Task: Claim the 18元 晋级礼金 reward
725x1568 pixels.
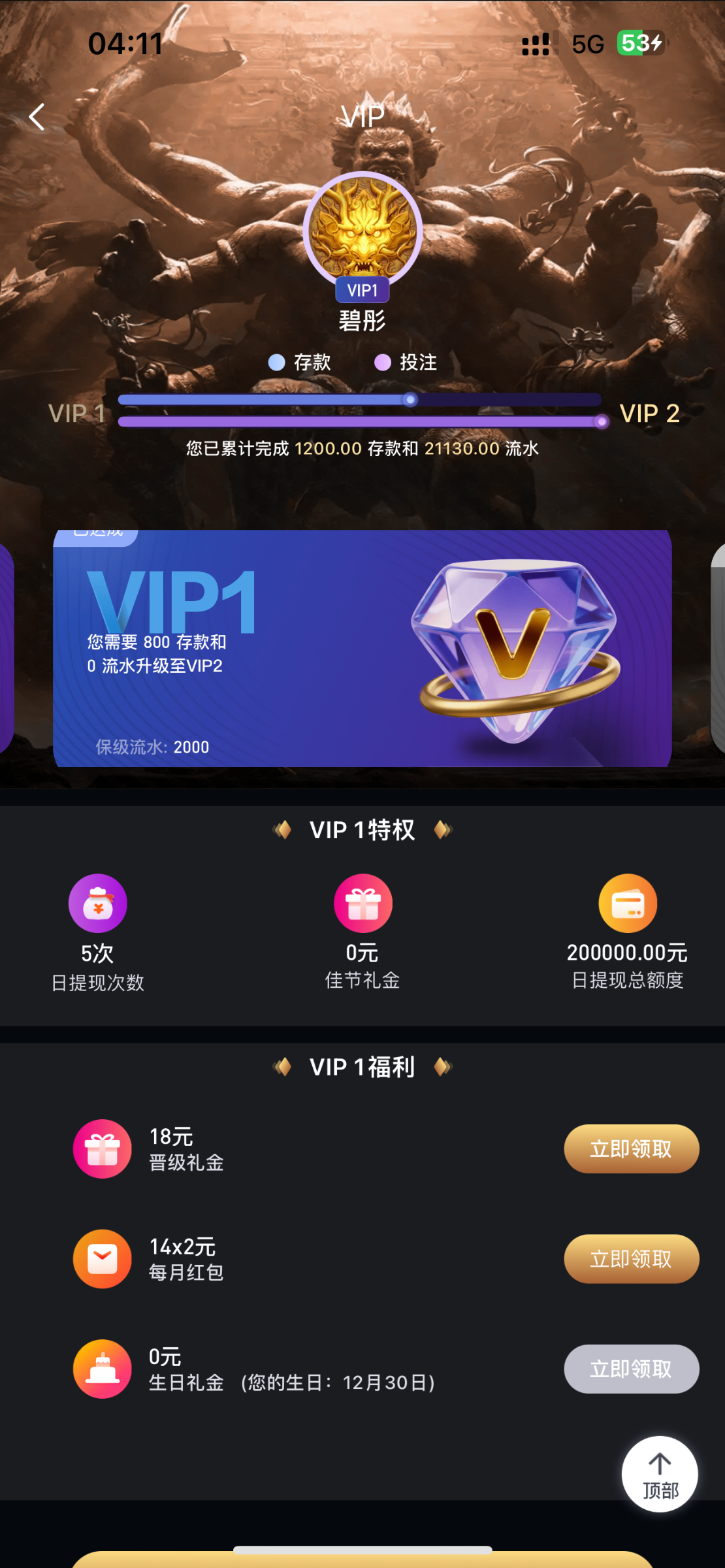Action: click(631, 1149)
